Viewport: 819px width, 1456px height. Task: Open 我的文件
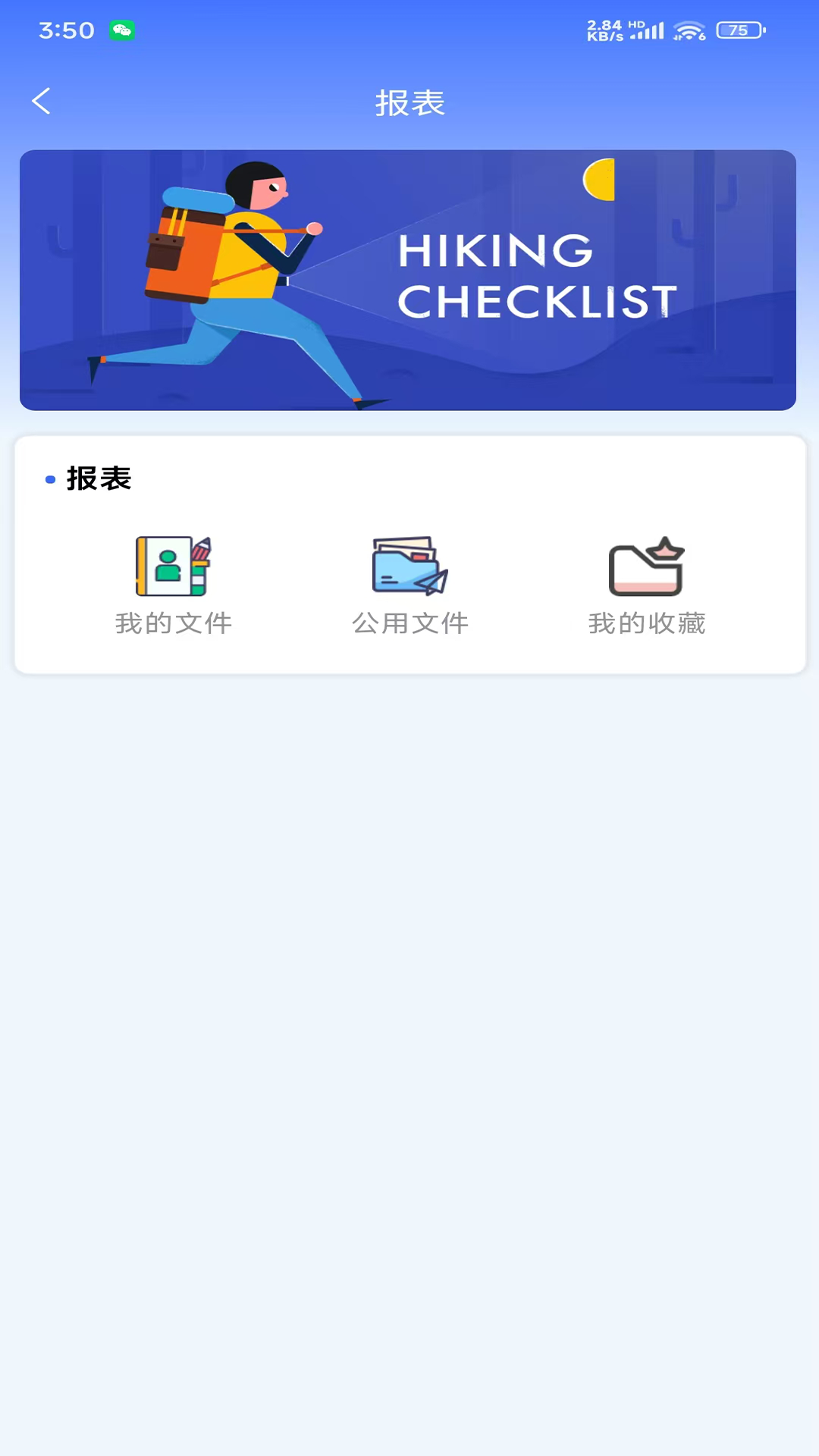pos(174,584)
